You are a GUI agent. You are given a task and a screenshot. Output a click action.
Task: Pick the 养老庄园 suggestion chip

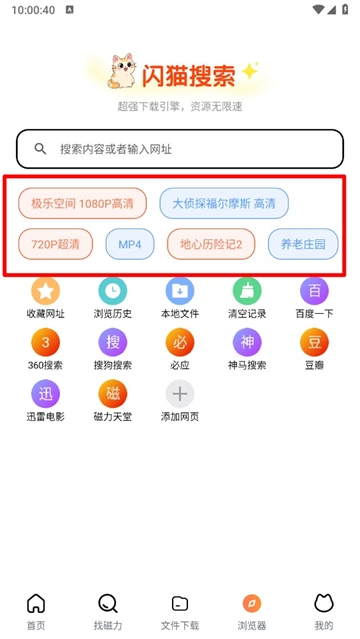coord(303,244)
